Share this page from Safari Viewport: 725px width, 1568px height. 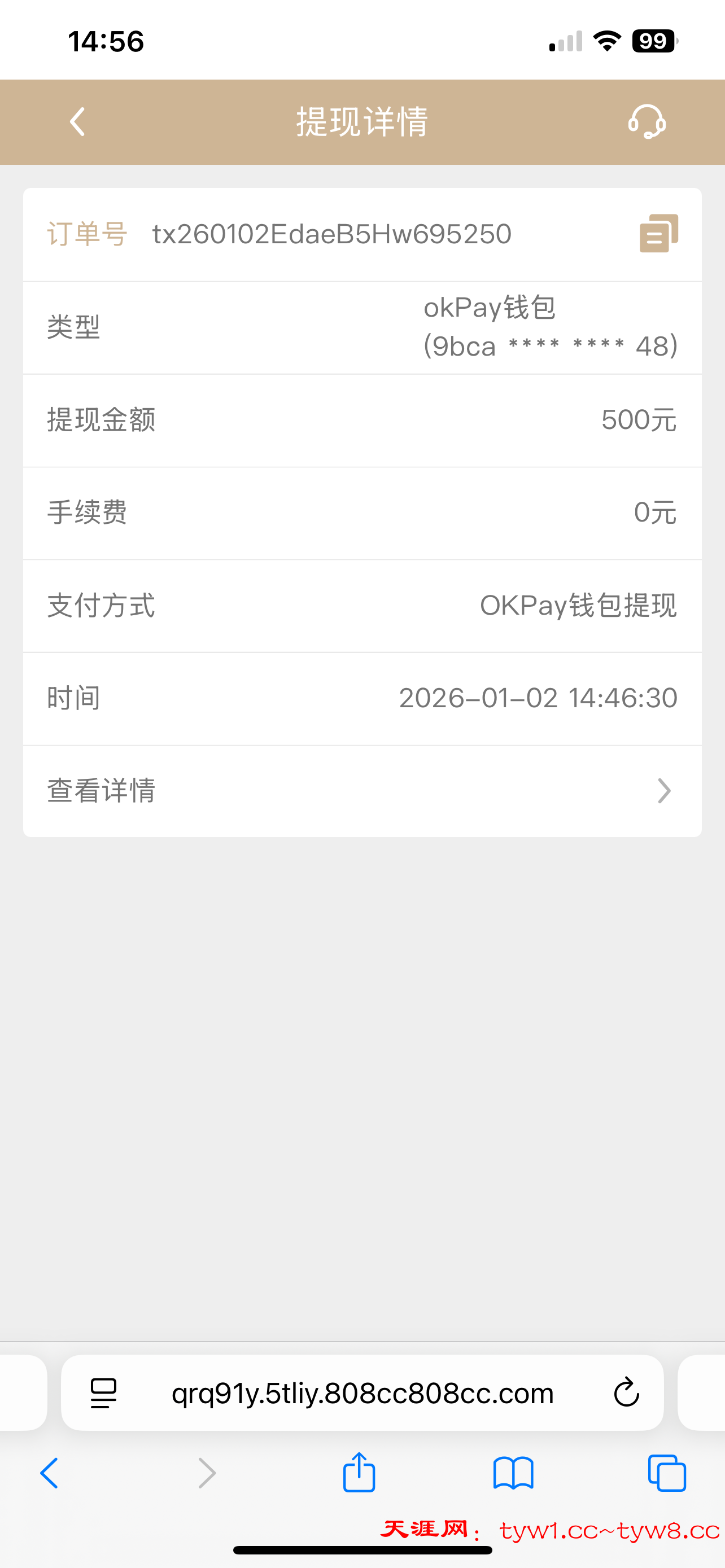coord(359,1473)
